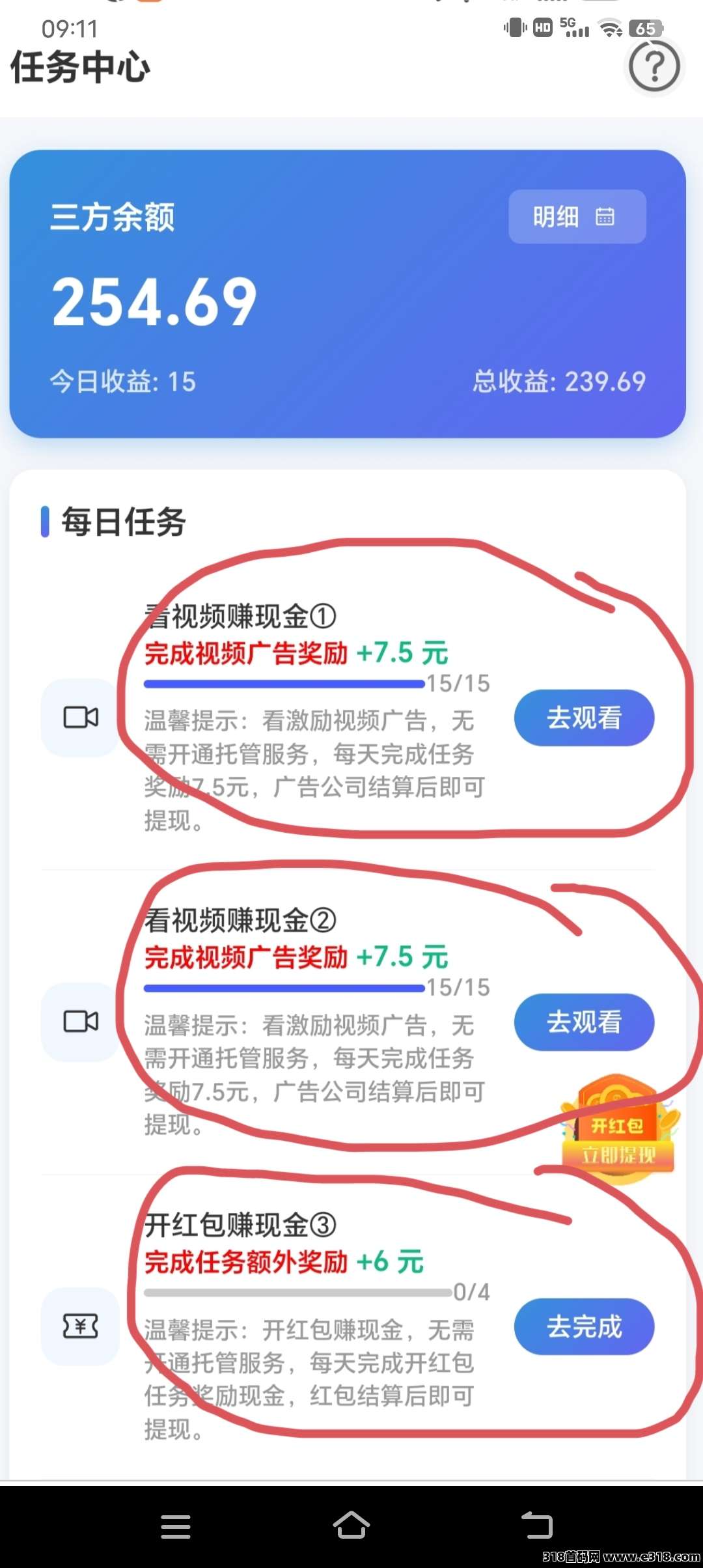This screenshot has width=703, height=1568.
Task: Open the help question mark icon
Action: [x=654, y=67]
